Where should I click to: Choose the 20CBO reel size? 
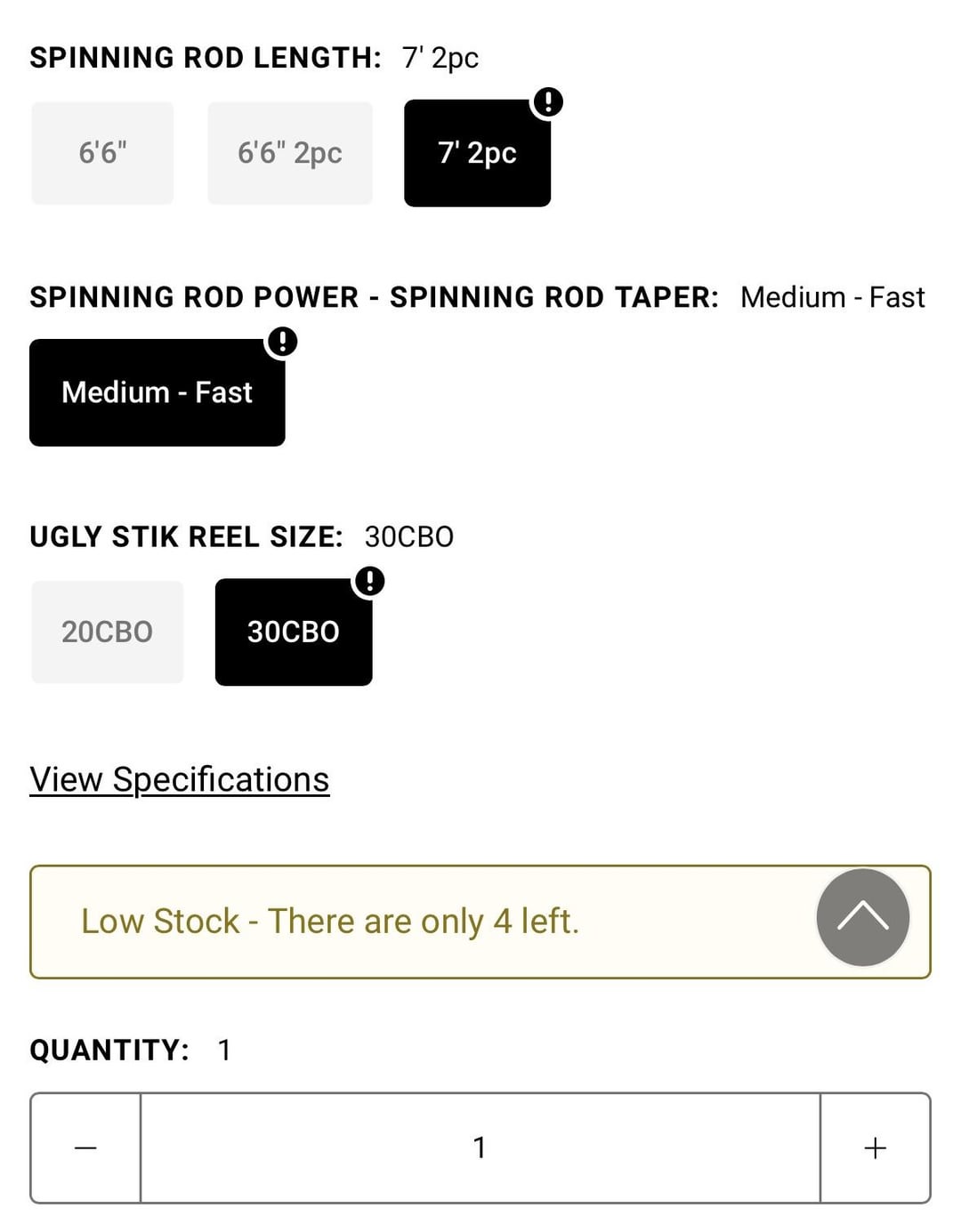107,632
